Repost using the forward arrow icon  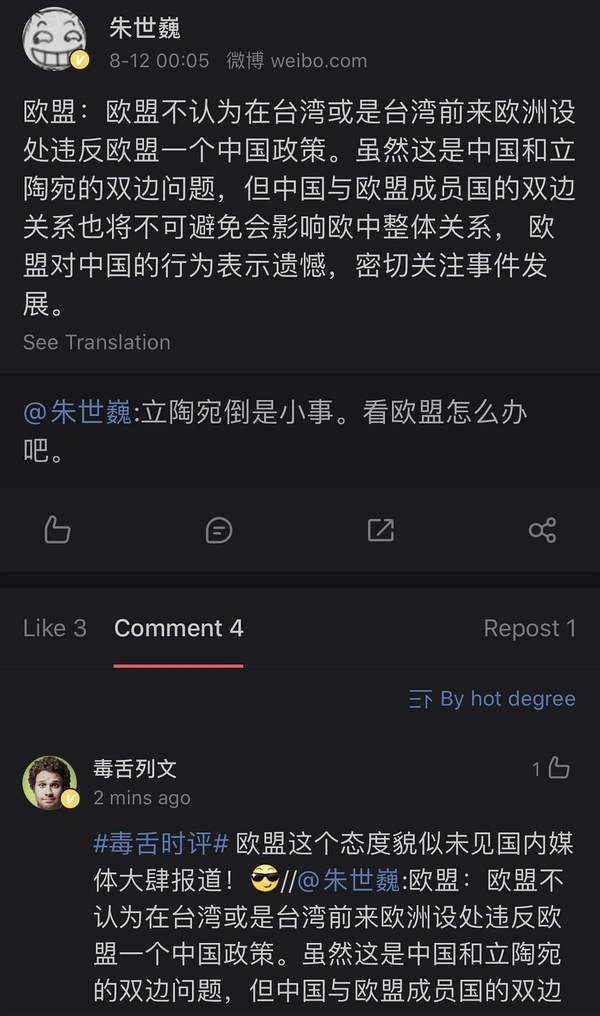tap(380, 530)
